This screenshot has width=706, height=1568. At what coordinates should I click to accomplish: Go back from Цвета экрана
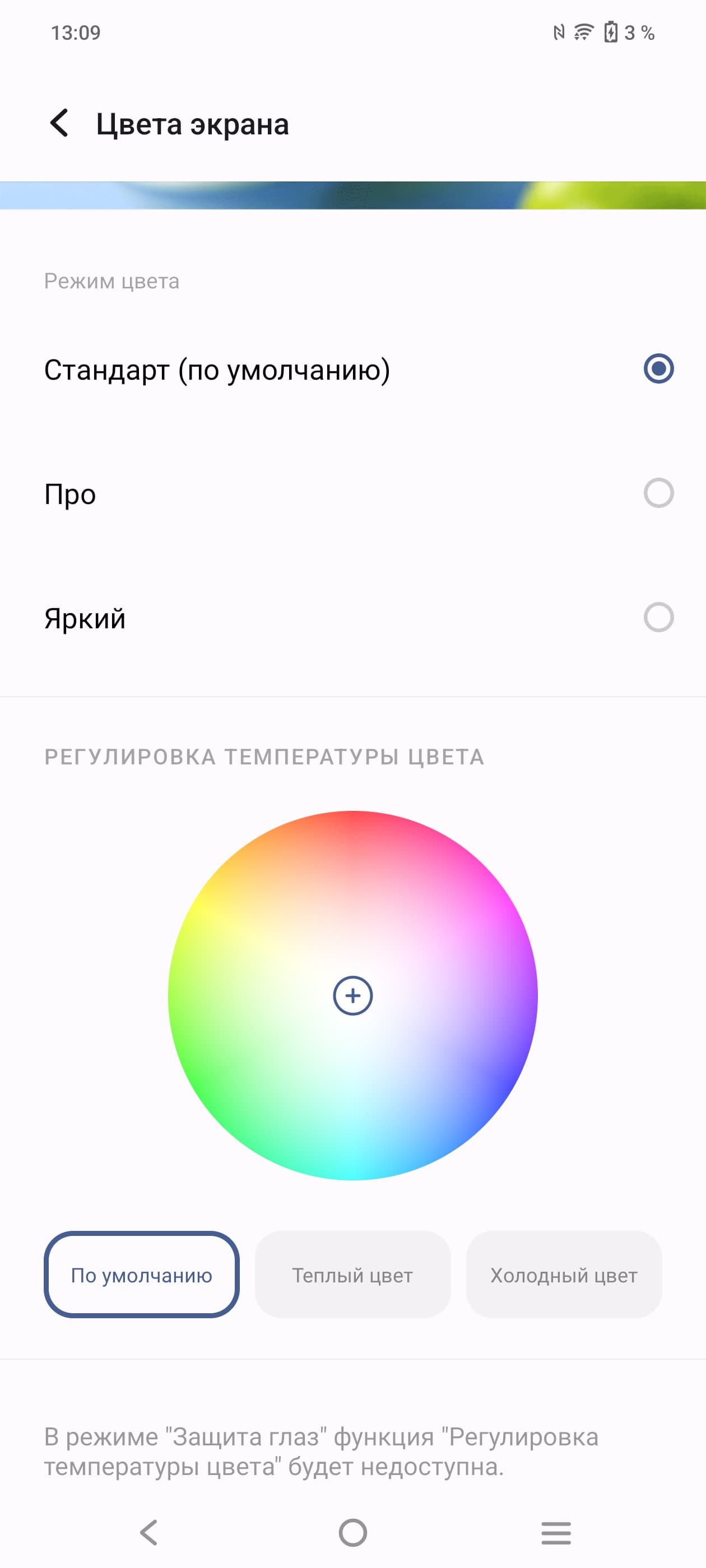point(59,124)
